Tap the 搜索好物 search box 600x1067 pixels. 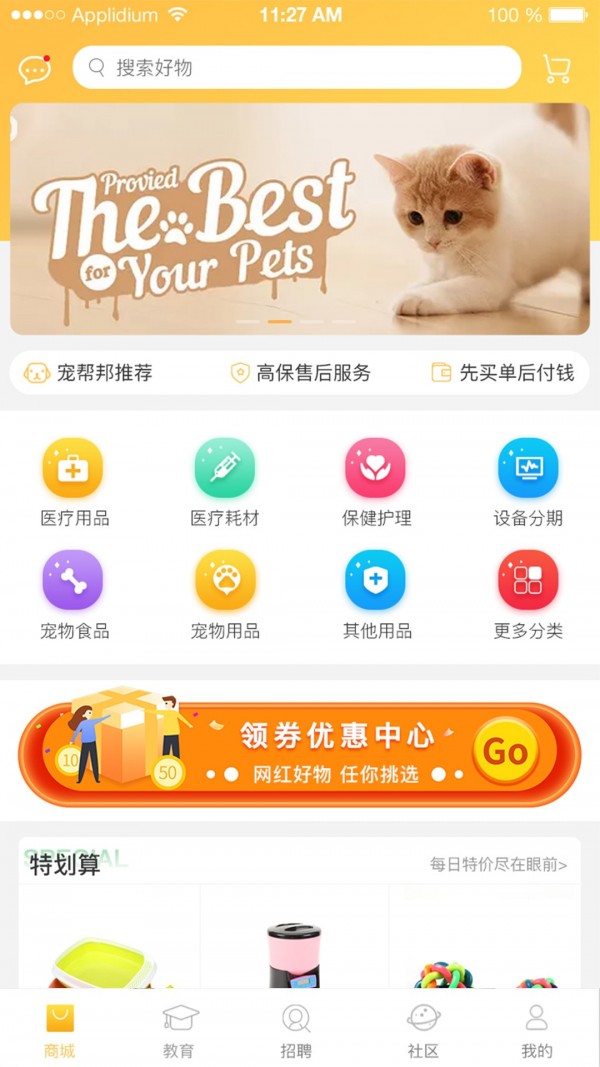point(296,68)
